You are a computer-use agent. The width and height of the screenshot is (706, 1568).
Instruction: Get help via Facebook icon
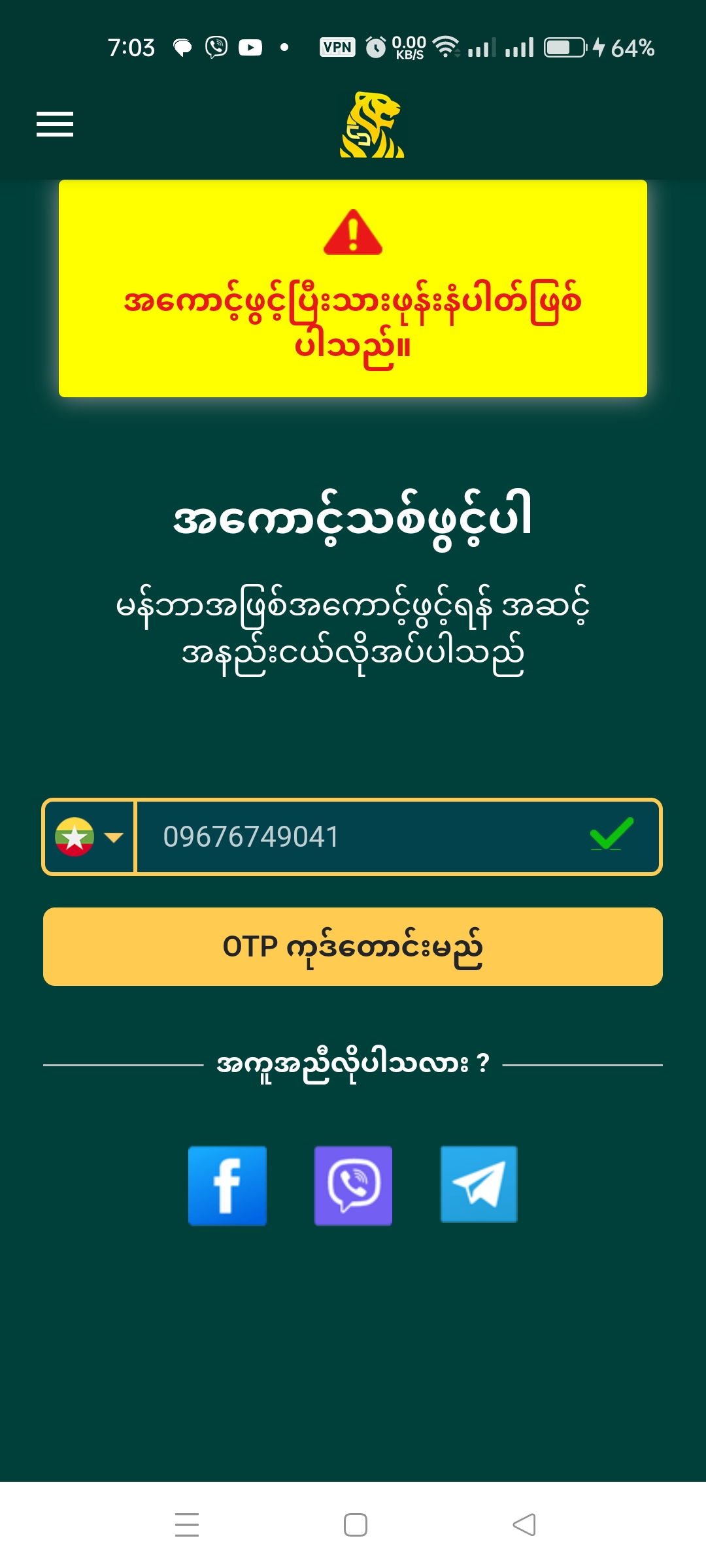tap(227, 1185)
